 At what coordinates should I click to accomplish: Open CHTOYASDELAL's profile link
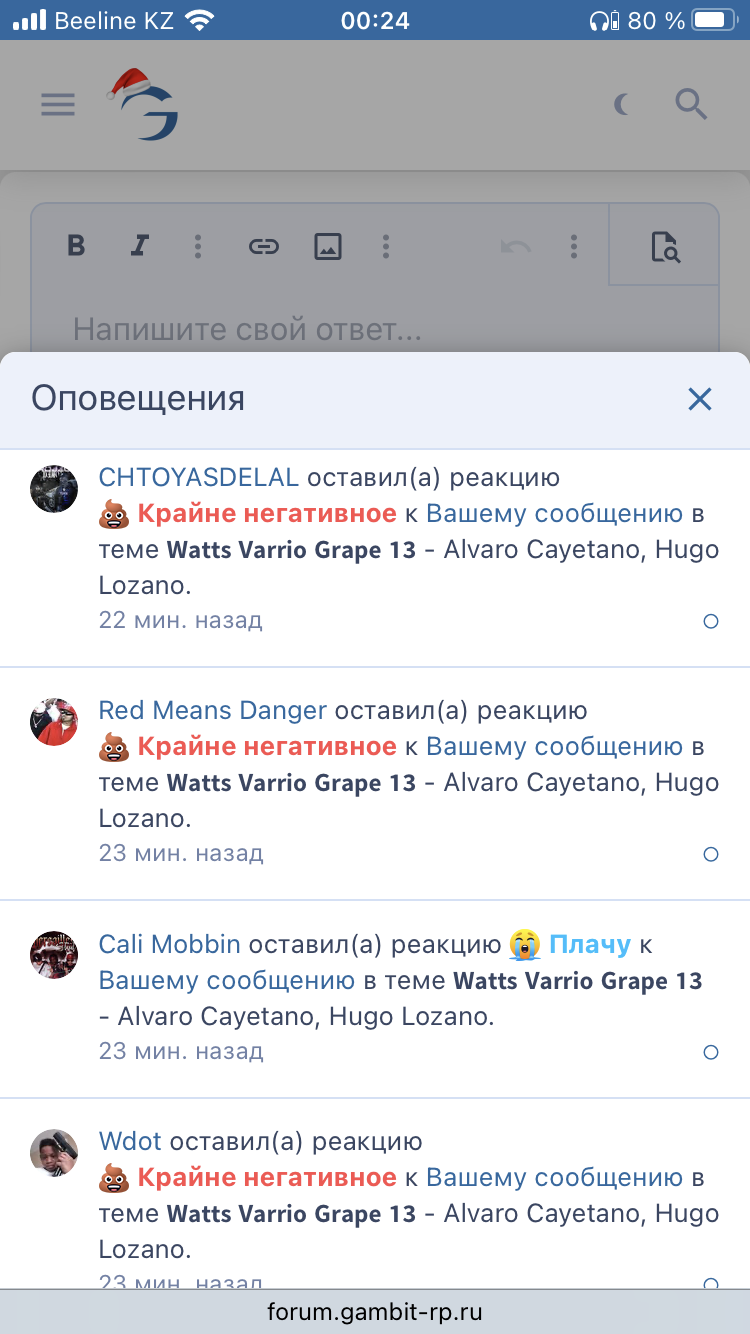click(198, 478)
